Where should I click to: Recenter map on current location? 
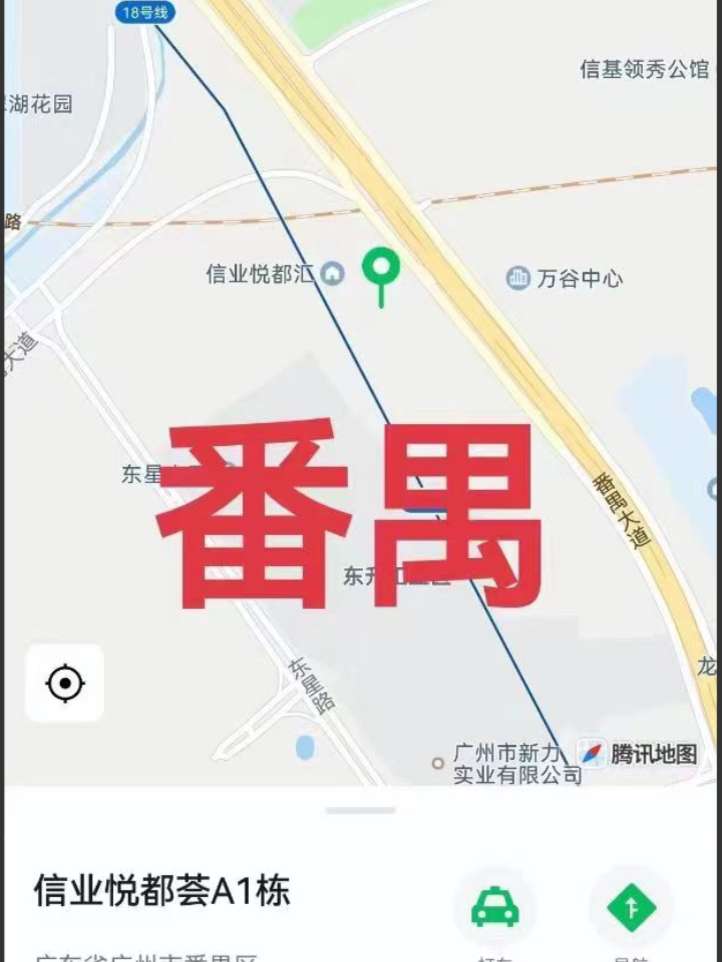65,683
